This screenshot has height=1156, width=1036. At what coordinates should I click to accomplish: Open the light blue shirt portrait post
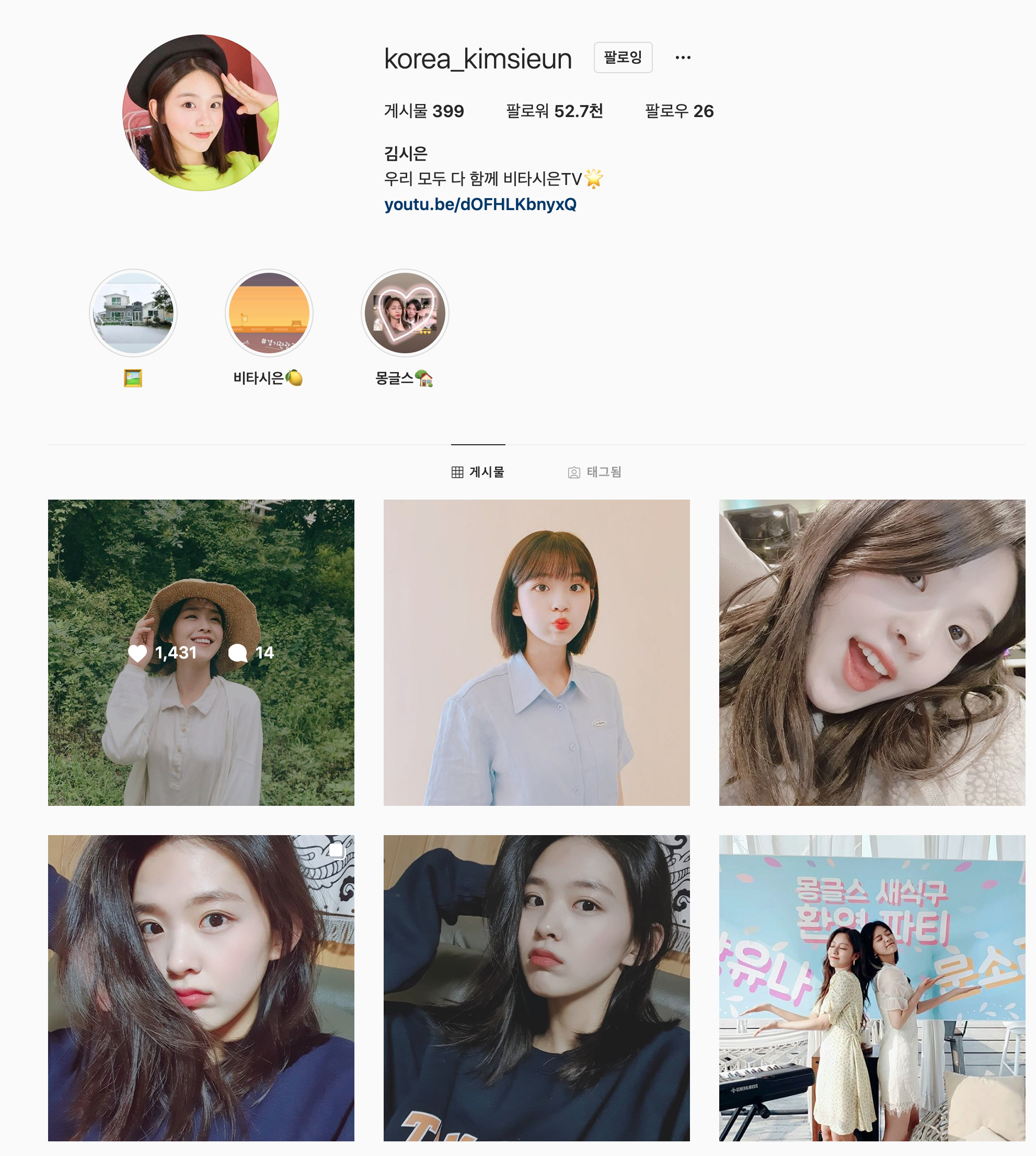click(536, 652)
